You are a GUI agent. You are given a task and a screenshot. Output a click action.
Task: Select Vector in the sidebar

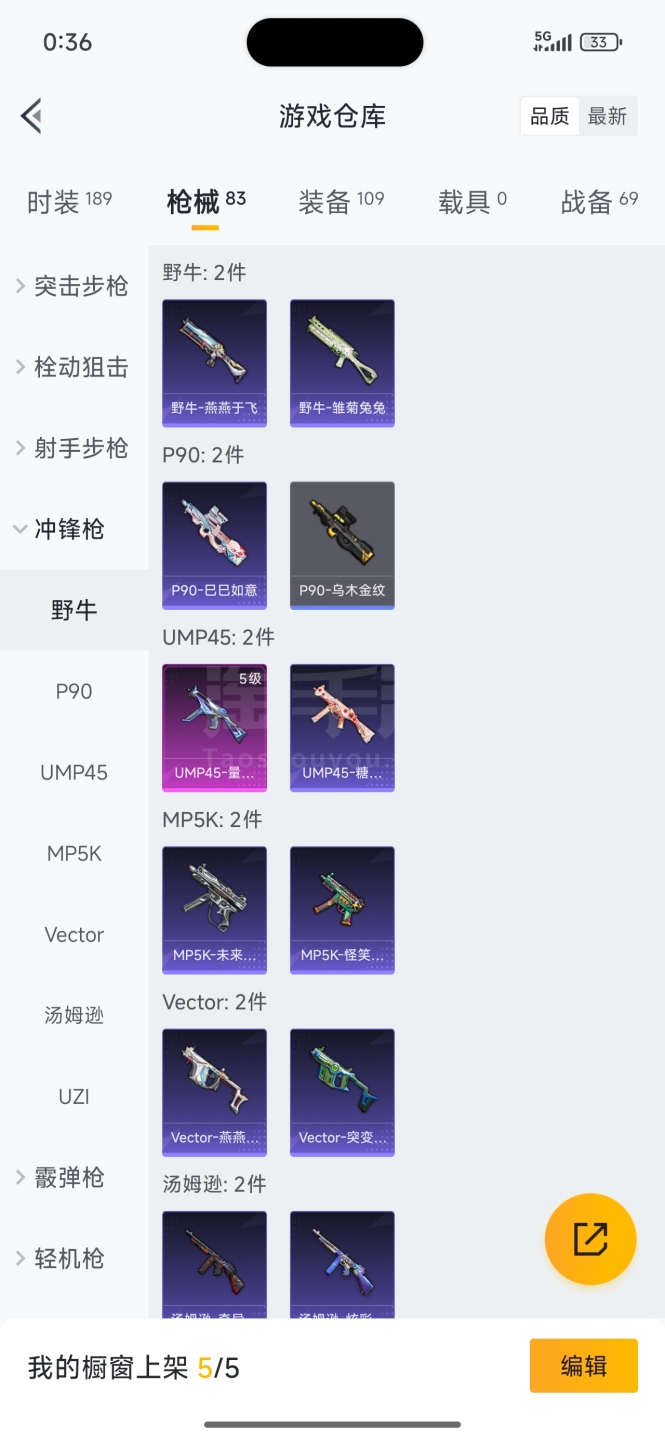(74, 934)
